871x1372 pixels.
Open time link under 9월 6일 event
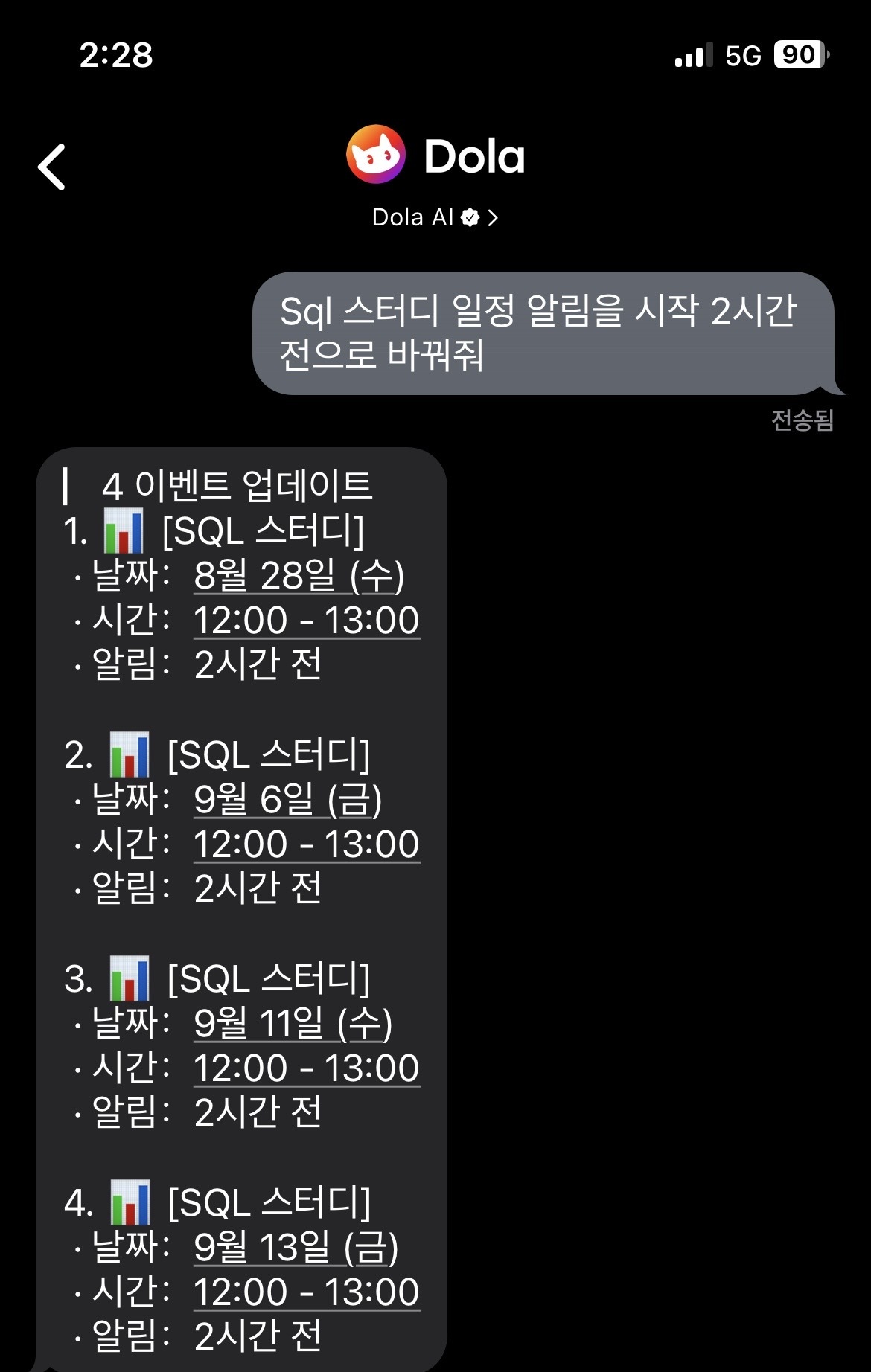click(306, 844)
